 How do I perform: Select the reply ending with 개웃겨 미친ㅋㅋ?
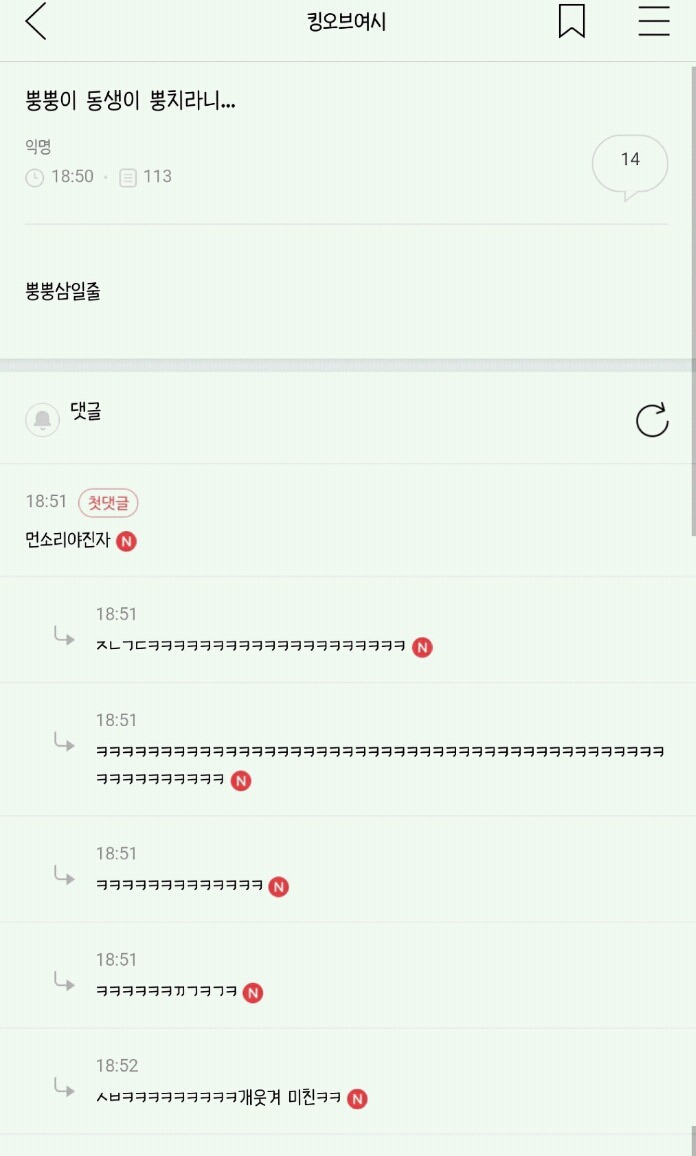point(218,1098)
